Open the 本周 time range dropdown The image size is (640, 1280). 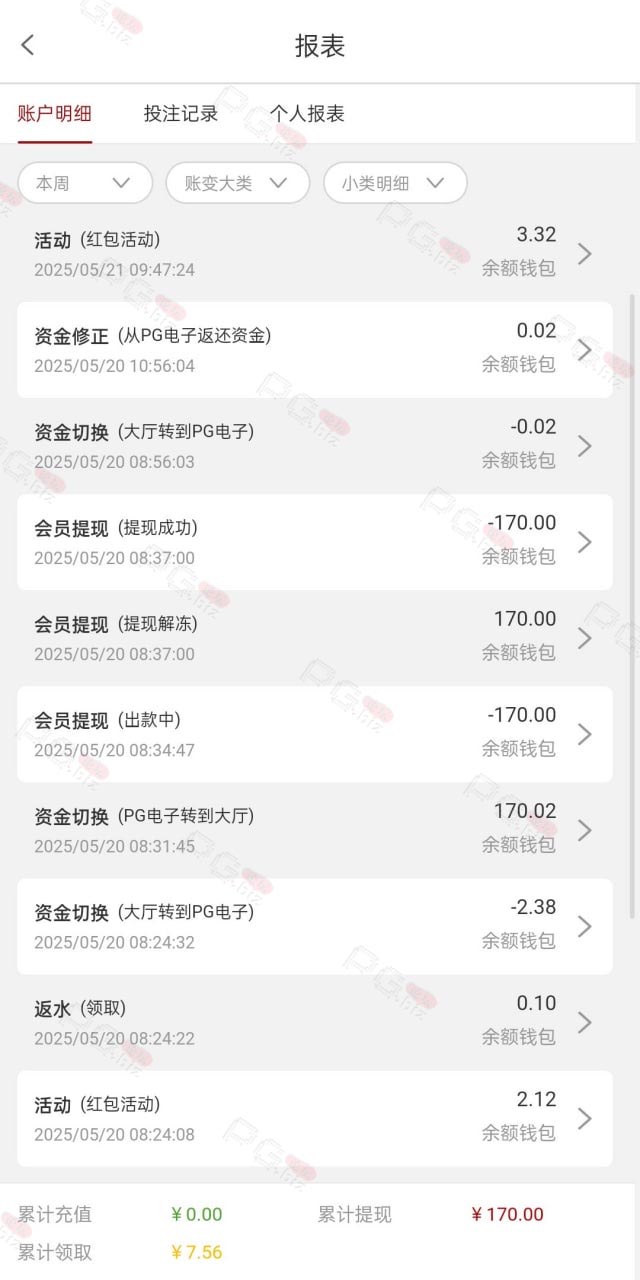[x=85, y=183]
